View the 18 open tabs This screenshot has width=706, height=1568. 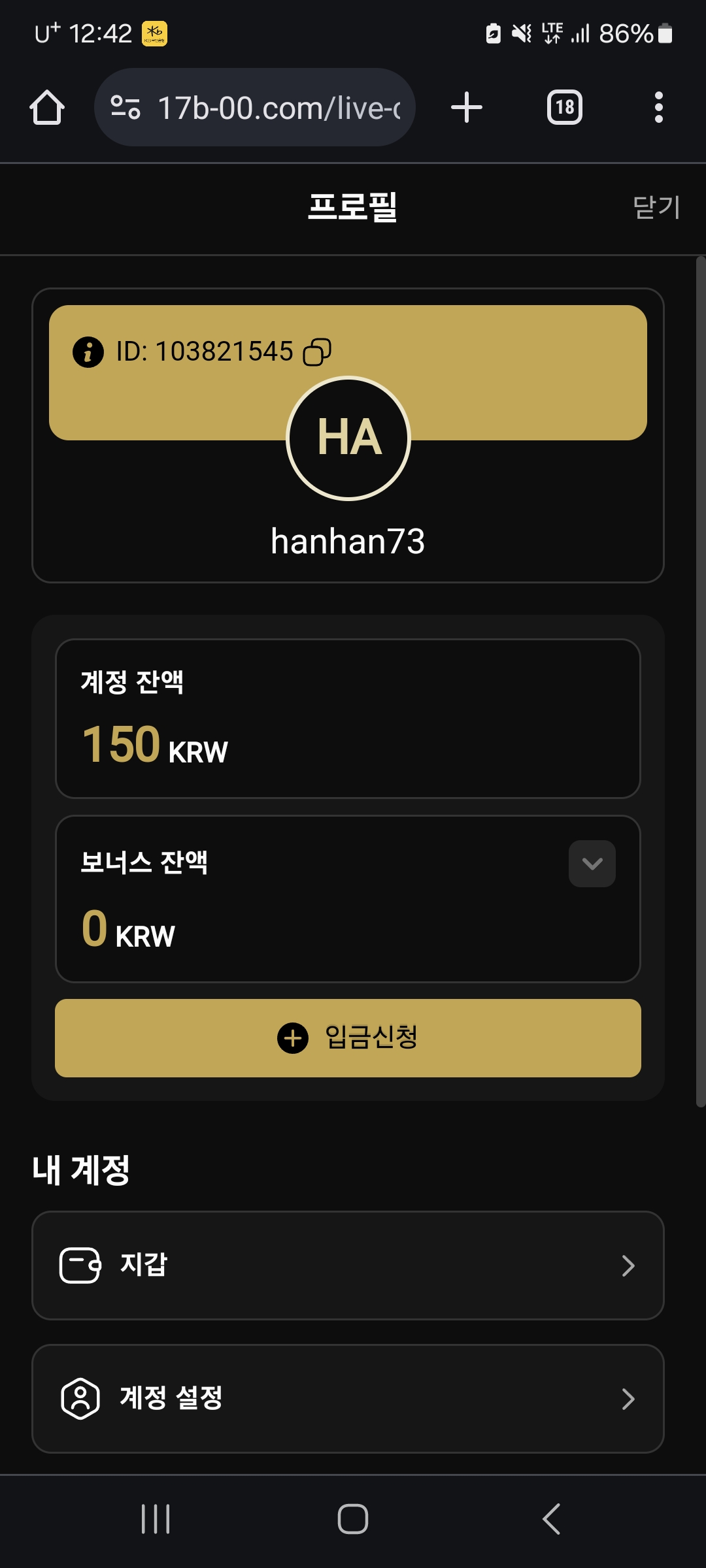565,107
